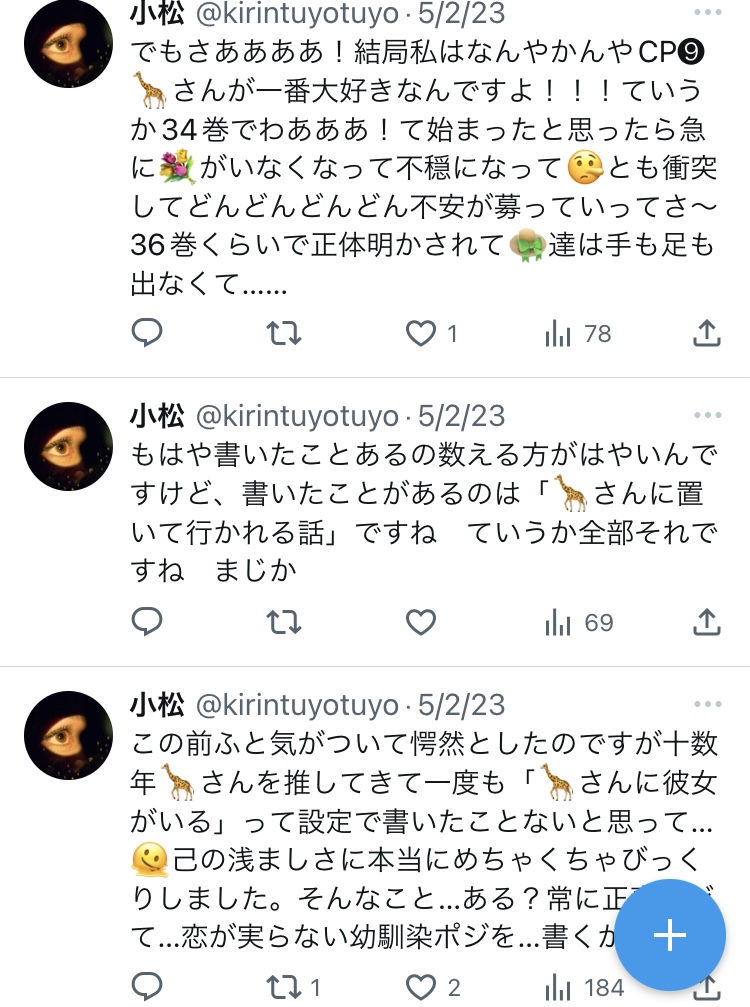Share the tweet with 69 views
Image resolution: width=750 pixels, height=1007 pixels.
click(x=707, y=623)
